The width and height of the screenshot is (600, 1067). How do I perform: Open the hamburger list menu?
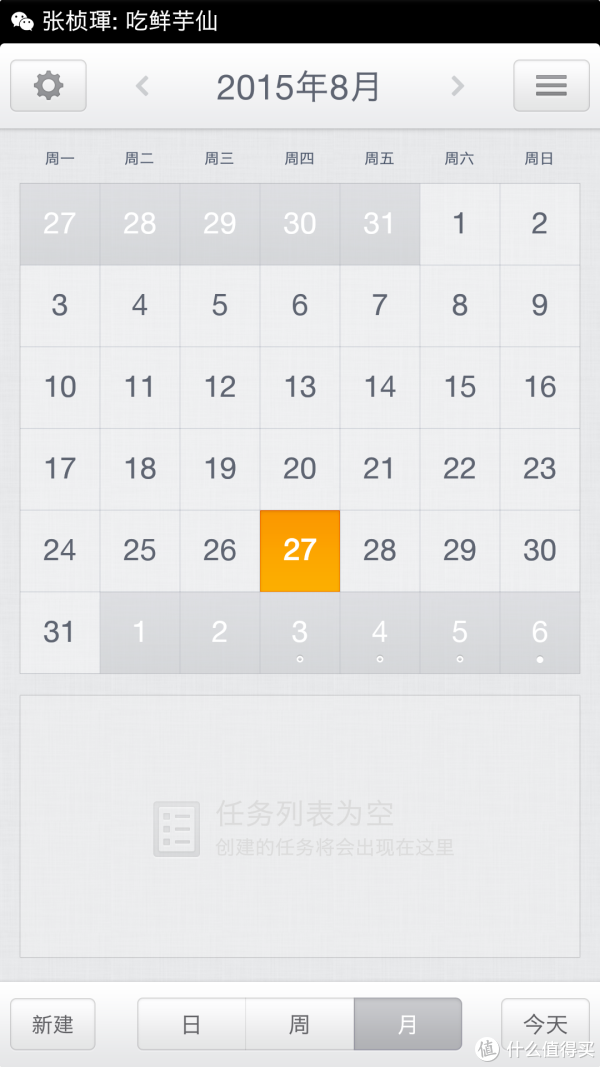[551, 86]
